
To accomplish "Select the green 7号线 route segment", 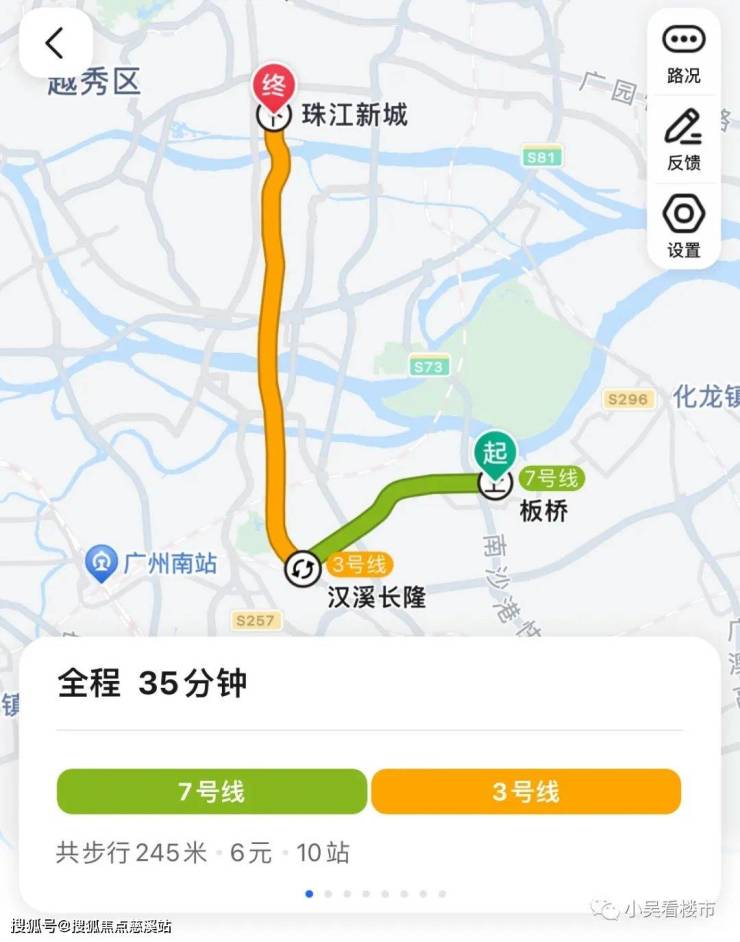I will tap(211, 792).
